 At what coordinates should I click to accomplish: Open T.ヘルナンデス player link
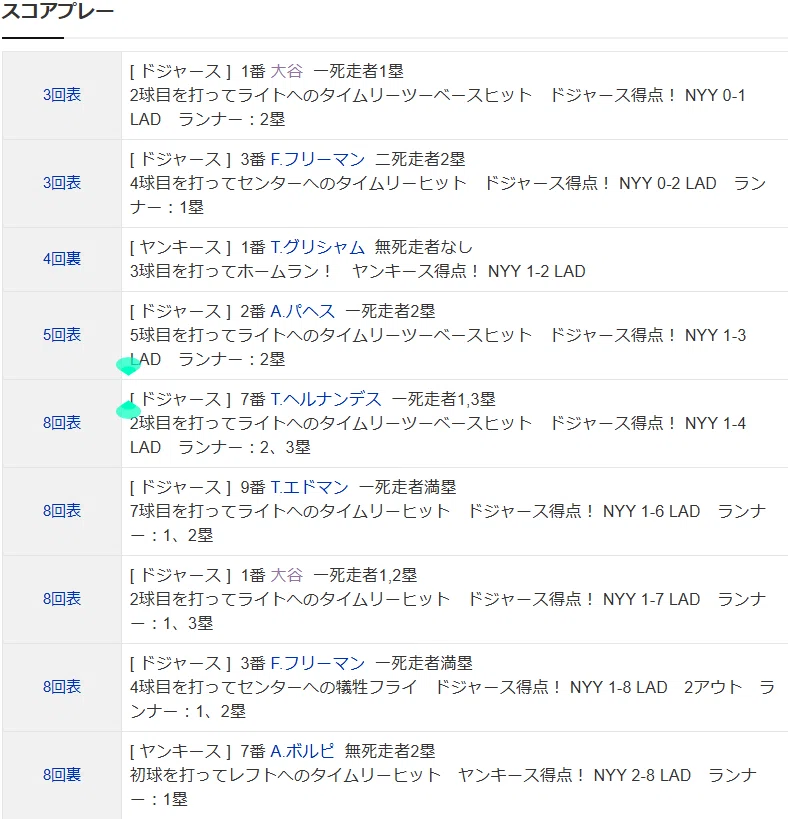tap(326, 400)
